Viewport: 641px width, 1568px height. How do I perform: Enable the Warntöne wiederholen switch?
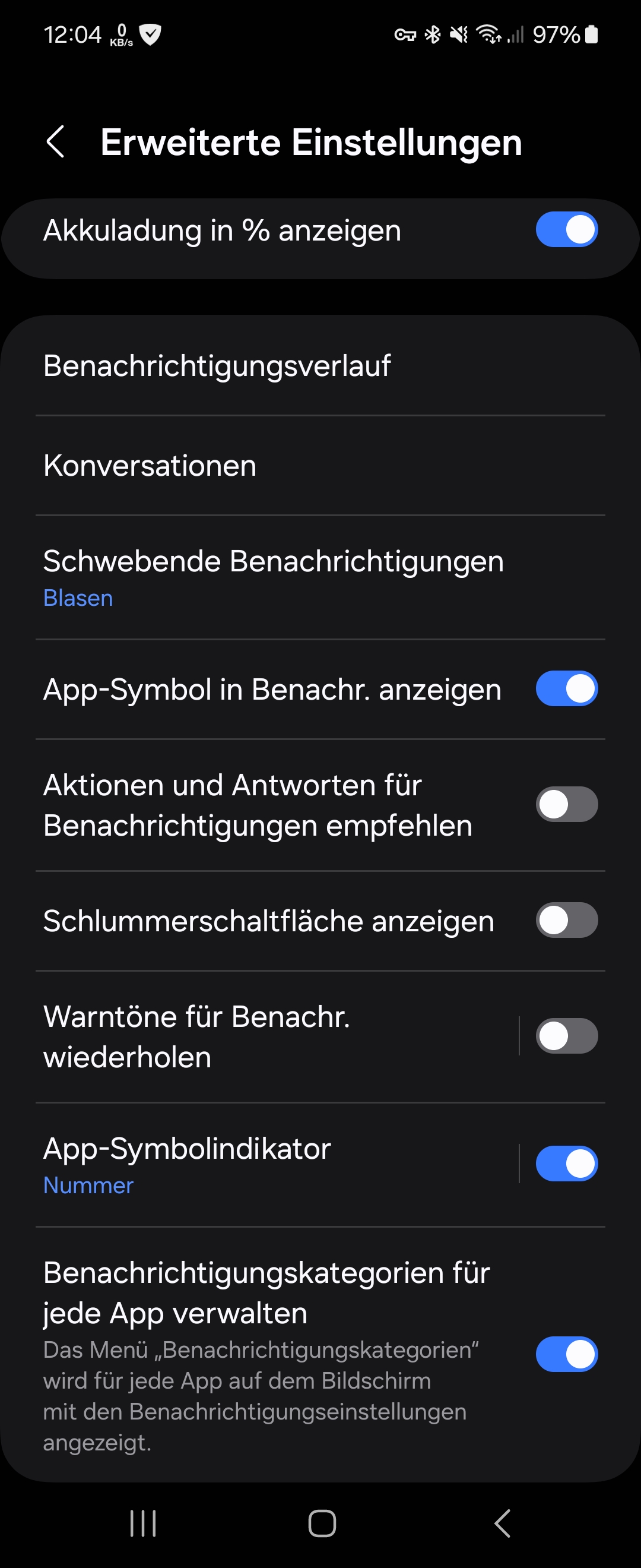566,1036
